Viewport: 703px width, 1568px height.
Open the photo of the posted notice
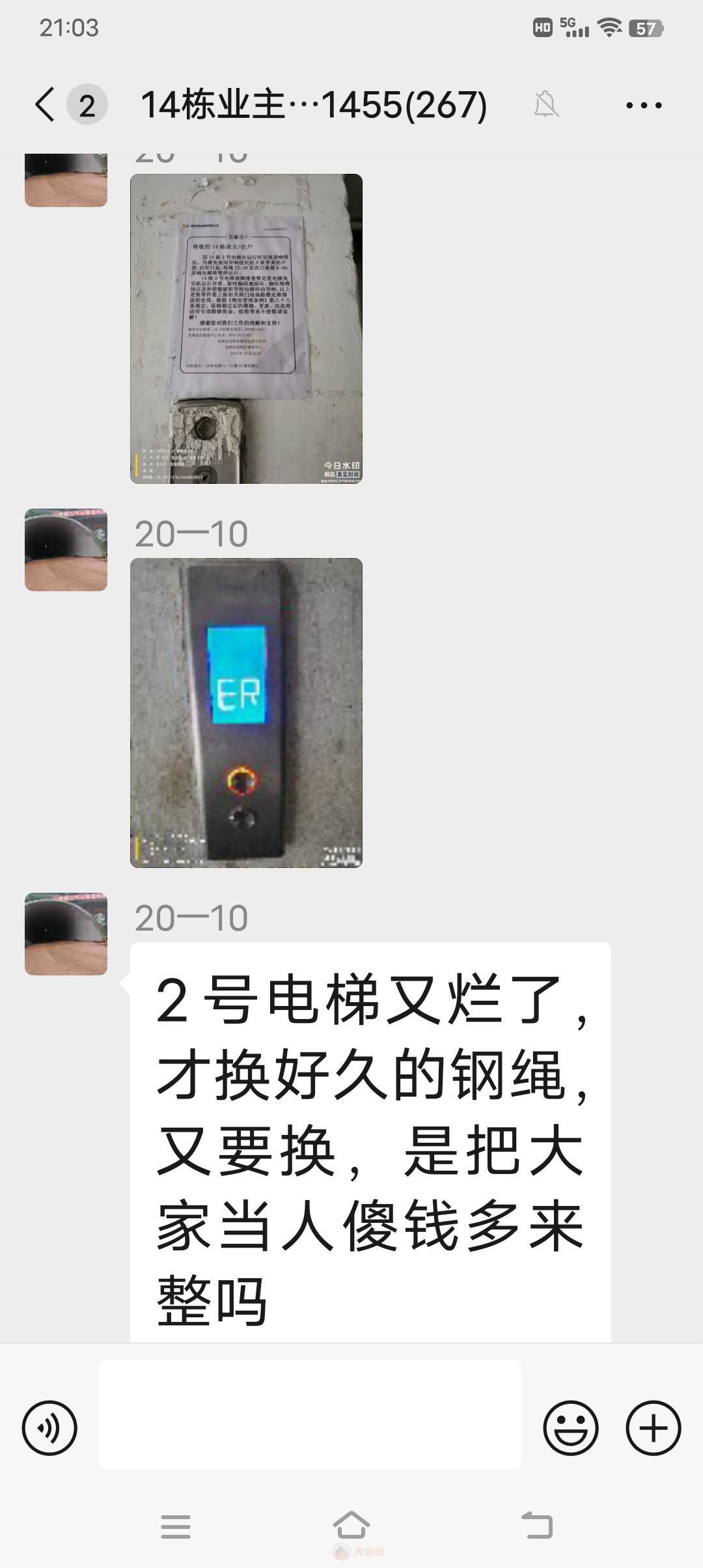[246, 329]
